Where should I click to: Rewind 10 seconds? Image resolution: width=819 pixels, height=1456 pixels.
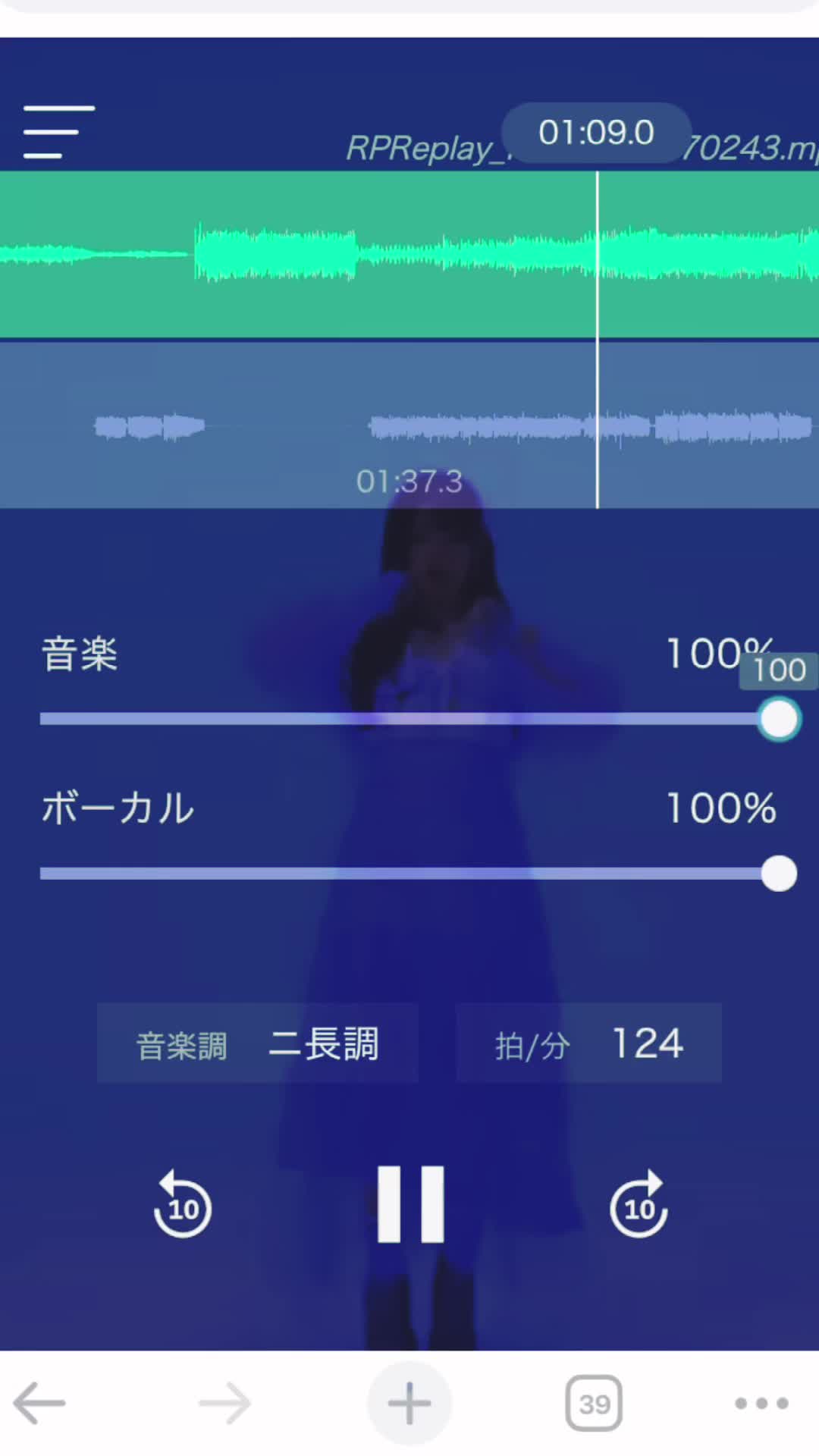182,1205
